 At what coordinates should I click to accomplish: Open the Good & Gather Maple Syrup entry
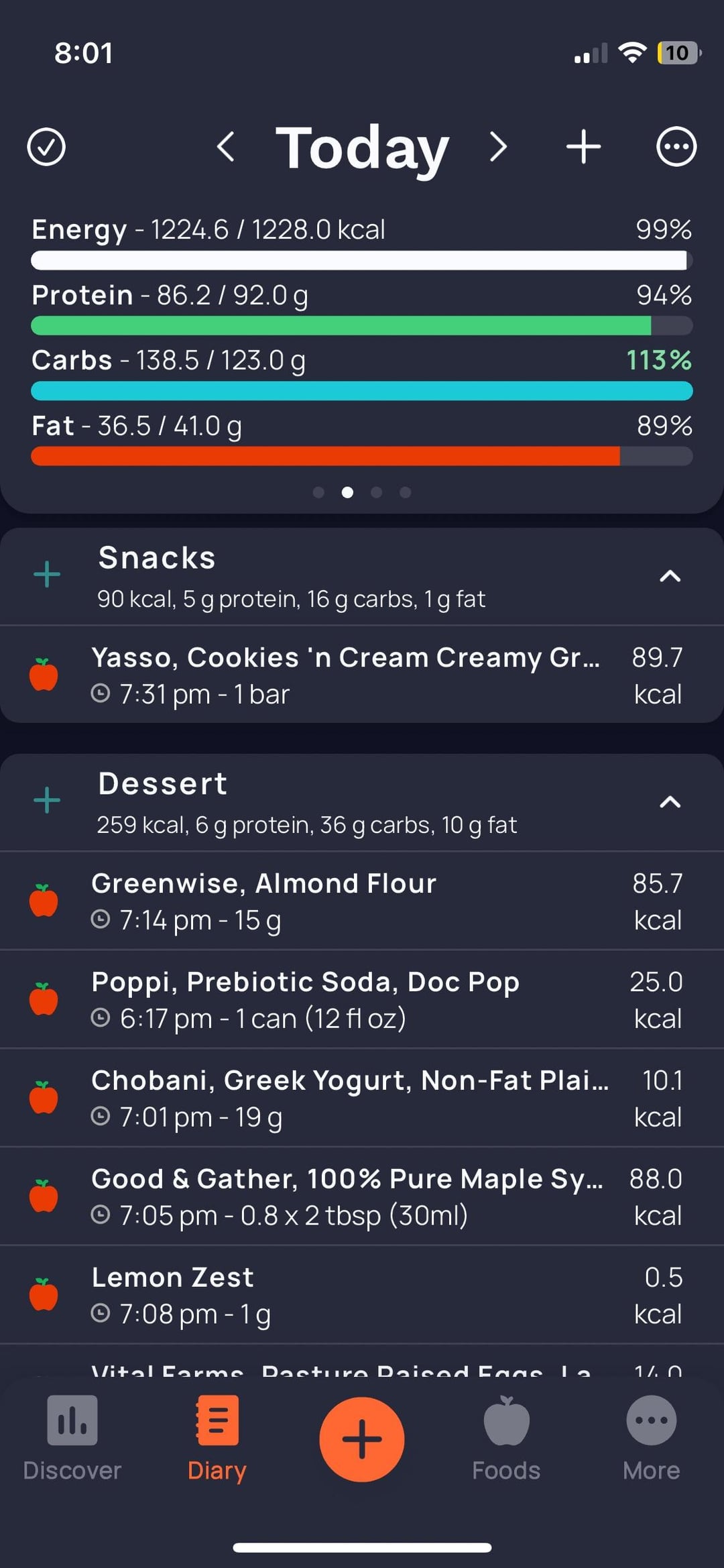click(362, 1196)
